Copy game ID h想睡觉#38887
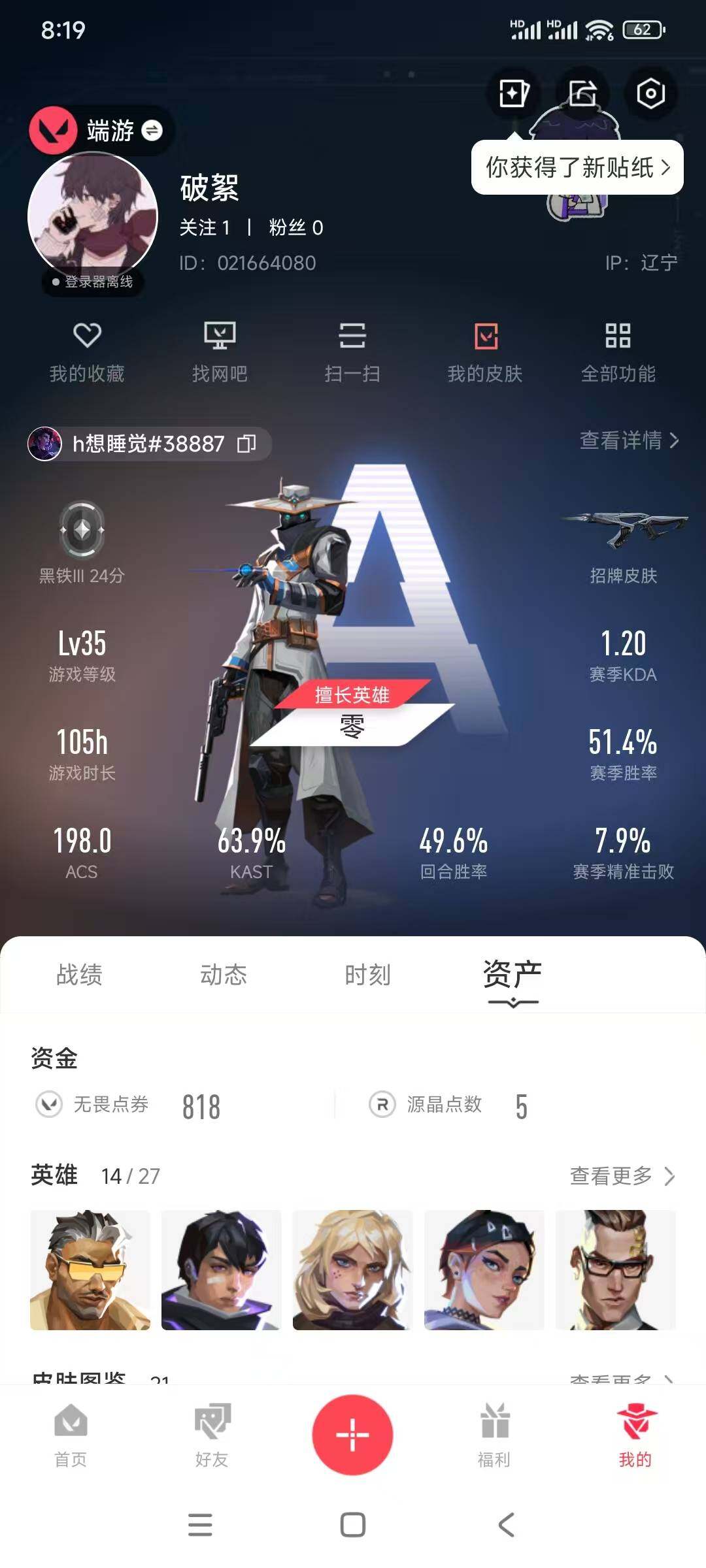Image resolution: width=706 pixels, height=1568 pixels. (246, 444)
